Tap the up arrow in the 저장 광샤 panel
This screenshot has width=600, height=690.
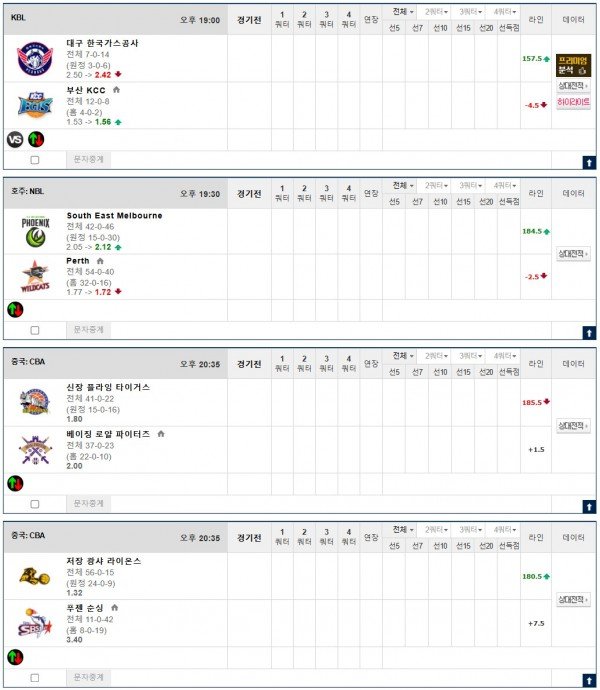point(589,678)
